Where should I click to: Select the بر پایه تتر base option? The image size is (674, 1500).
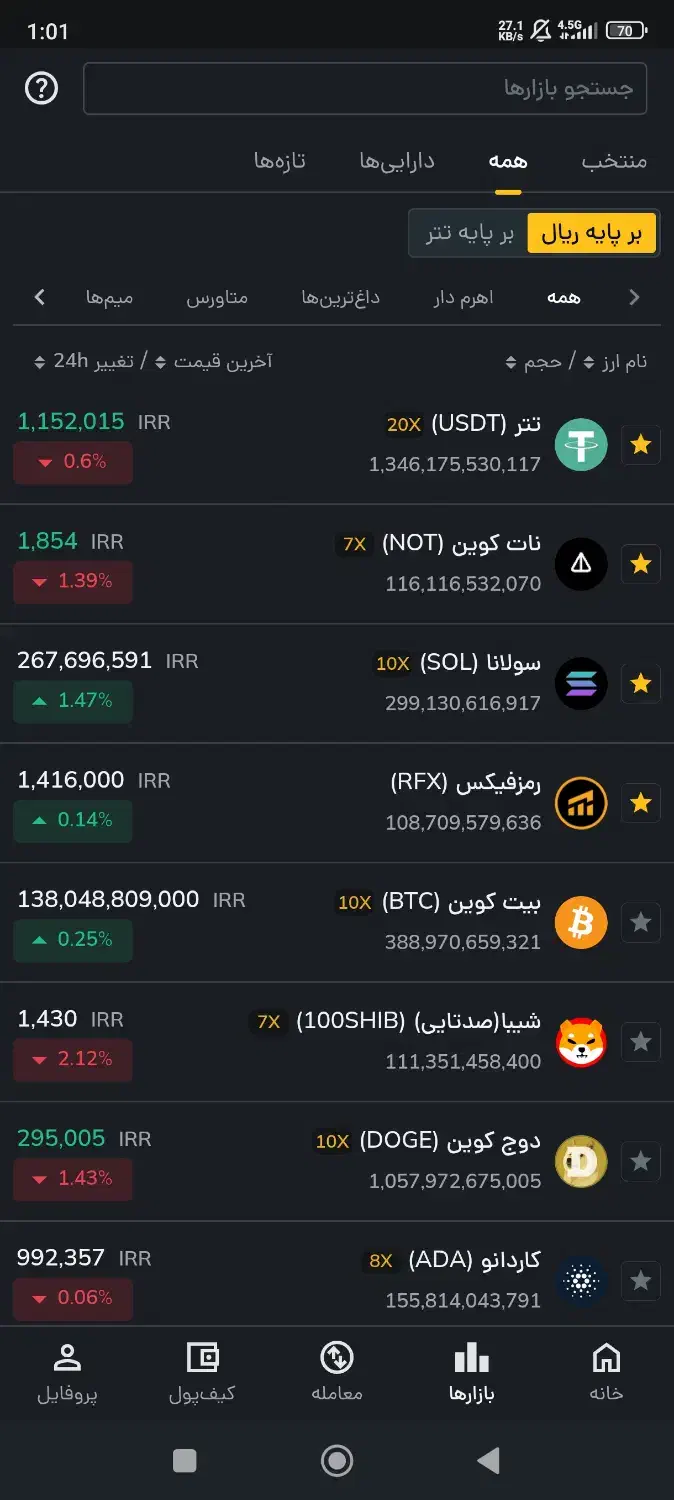469,233
